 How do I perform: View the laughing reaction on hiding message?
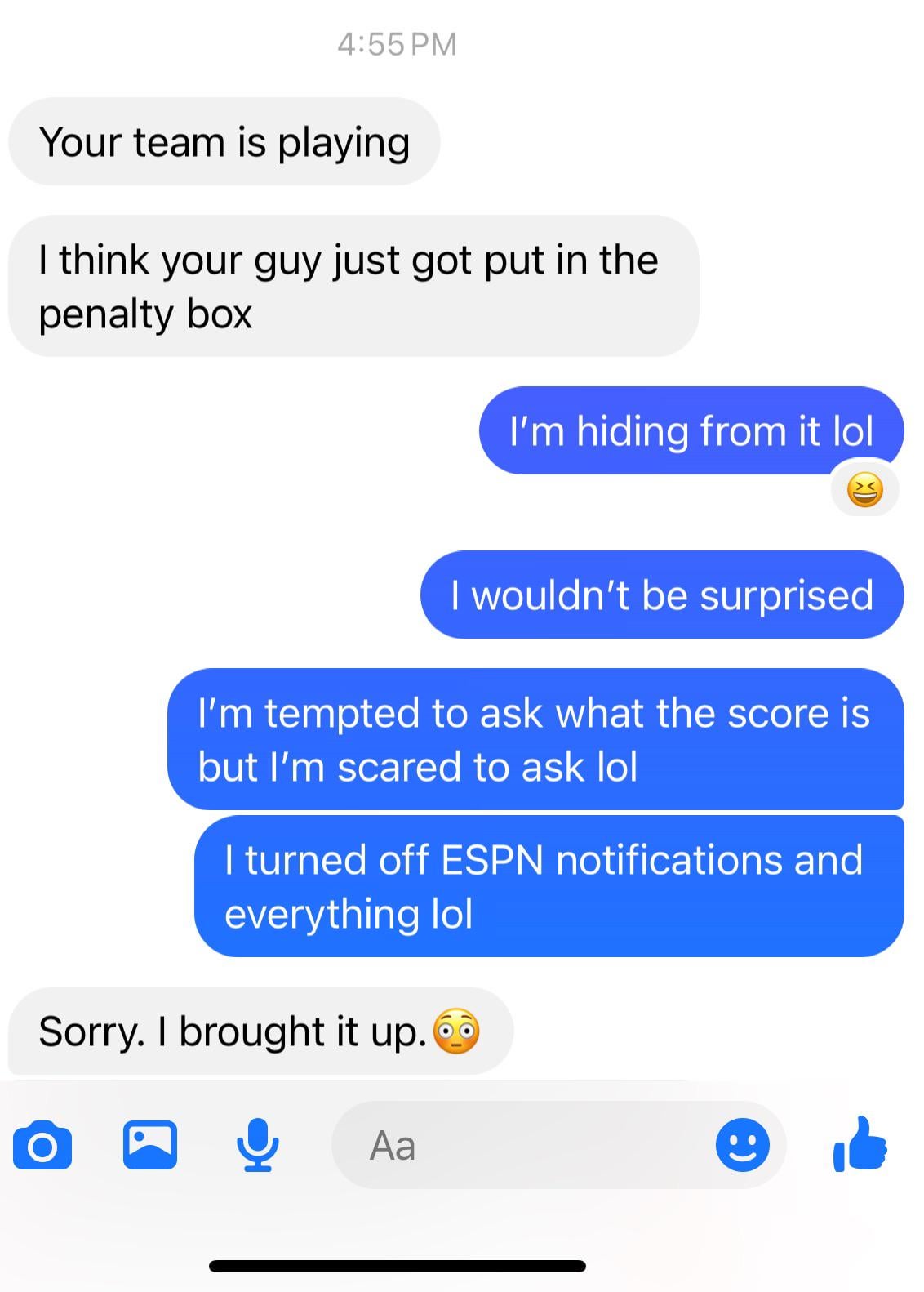865,491
